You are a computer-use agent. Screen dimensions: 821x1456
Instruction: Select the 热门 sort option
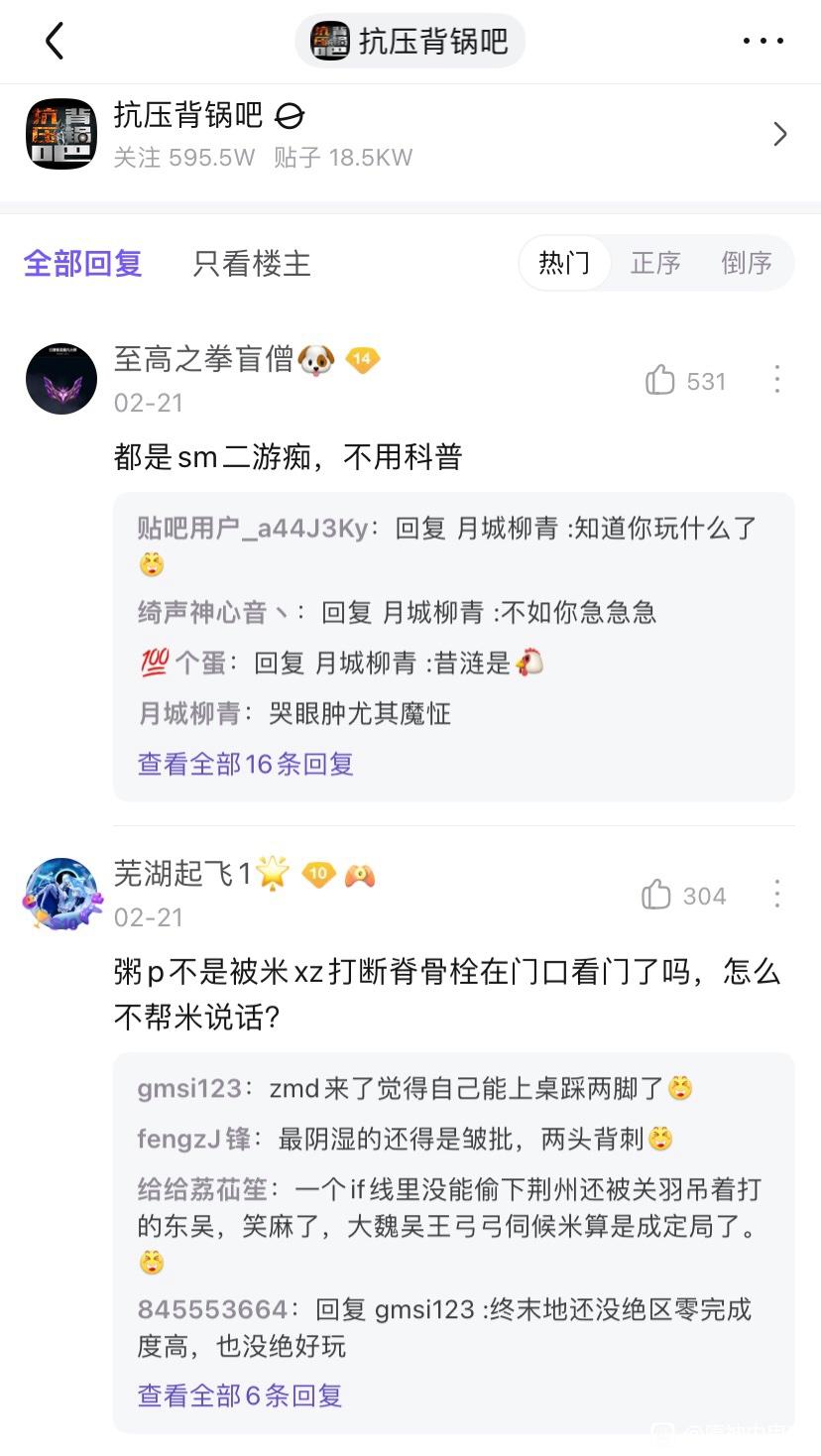tap(564, 263)
